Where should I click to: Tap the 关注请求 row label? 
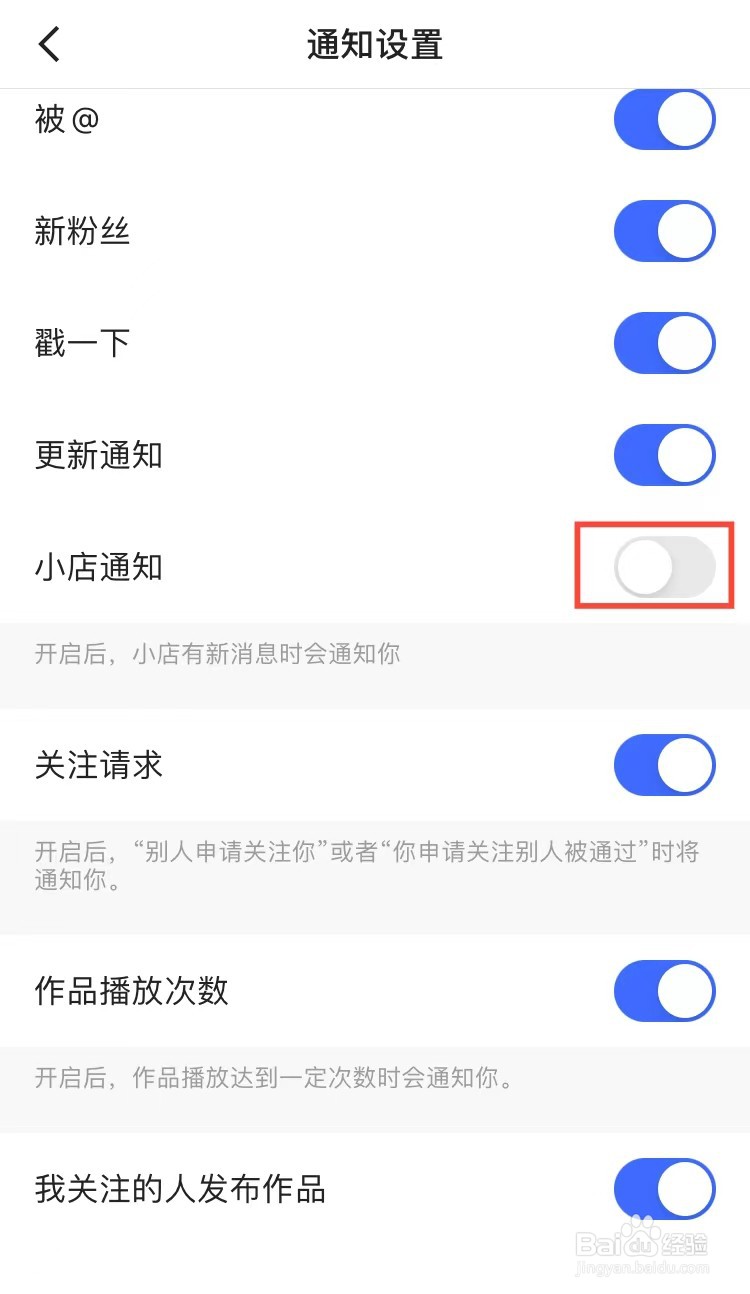(x=97, y=765)
